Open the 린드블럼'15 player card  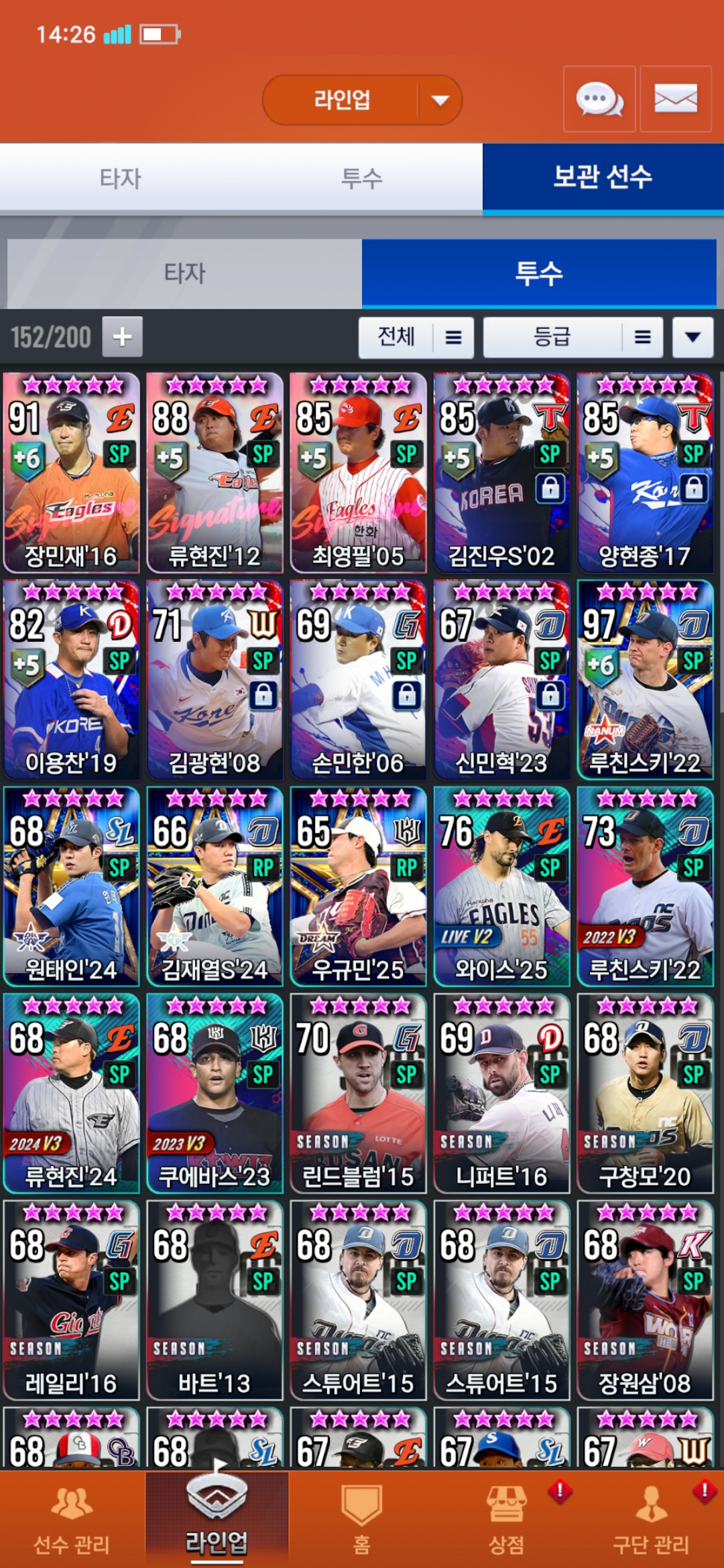click(358, 1093)
